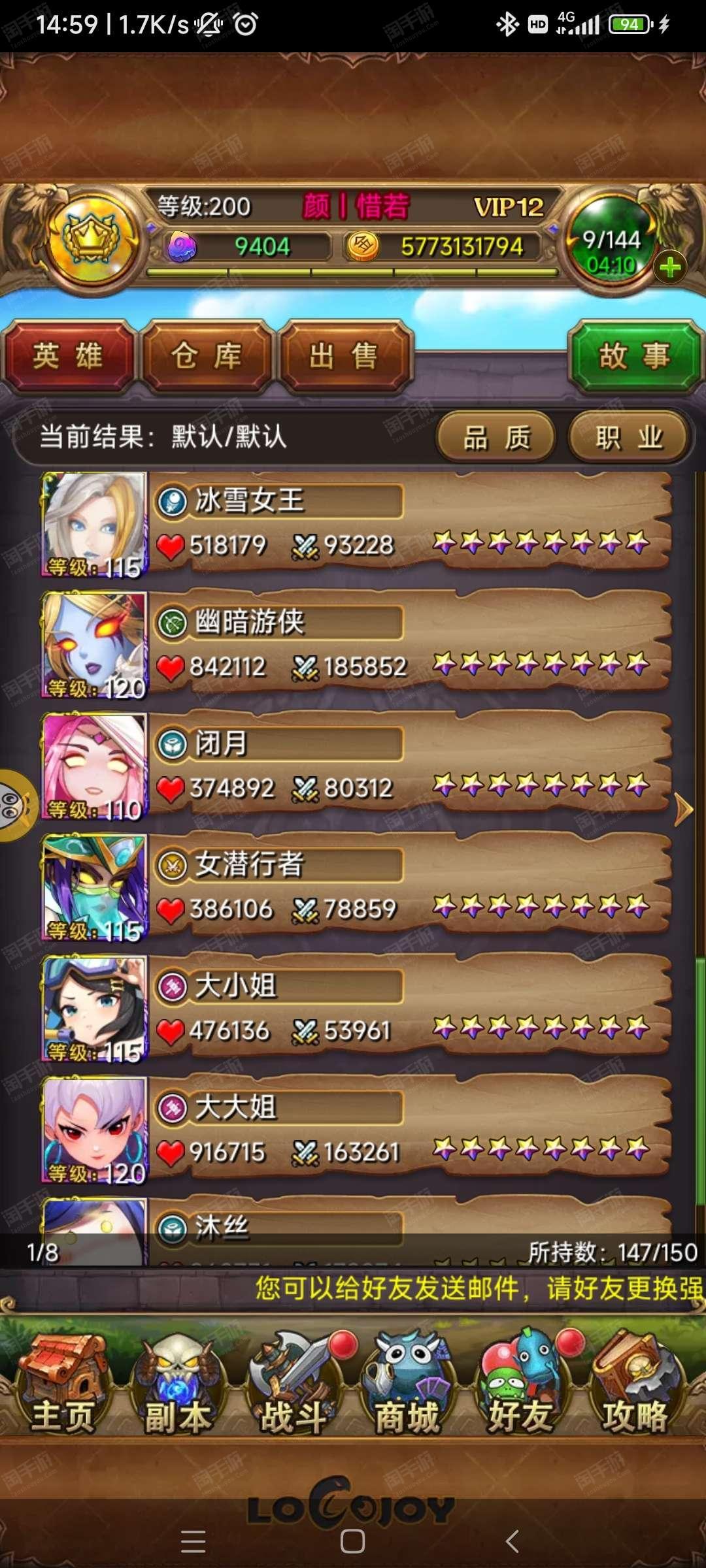Open the 大大姐 hero row

point(356,1132)
